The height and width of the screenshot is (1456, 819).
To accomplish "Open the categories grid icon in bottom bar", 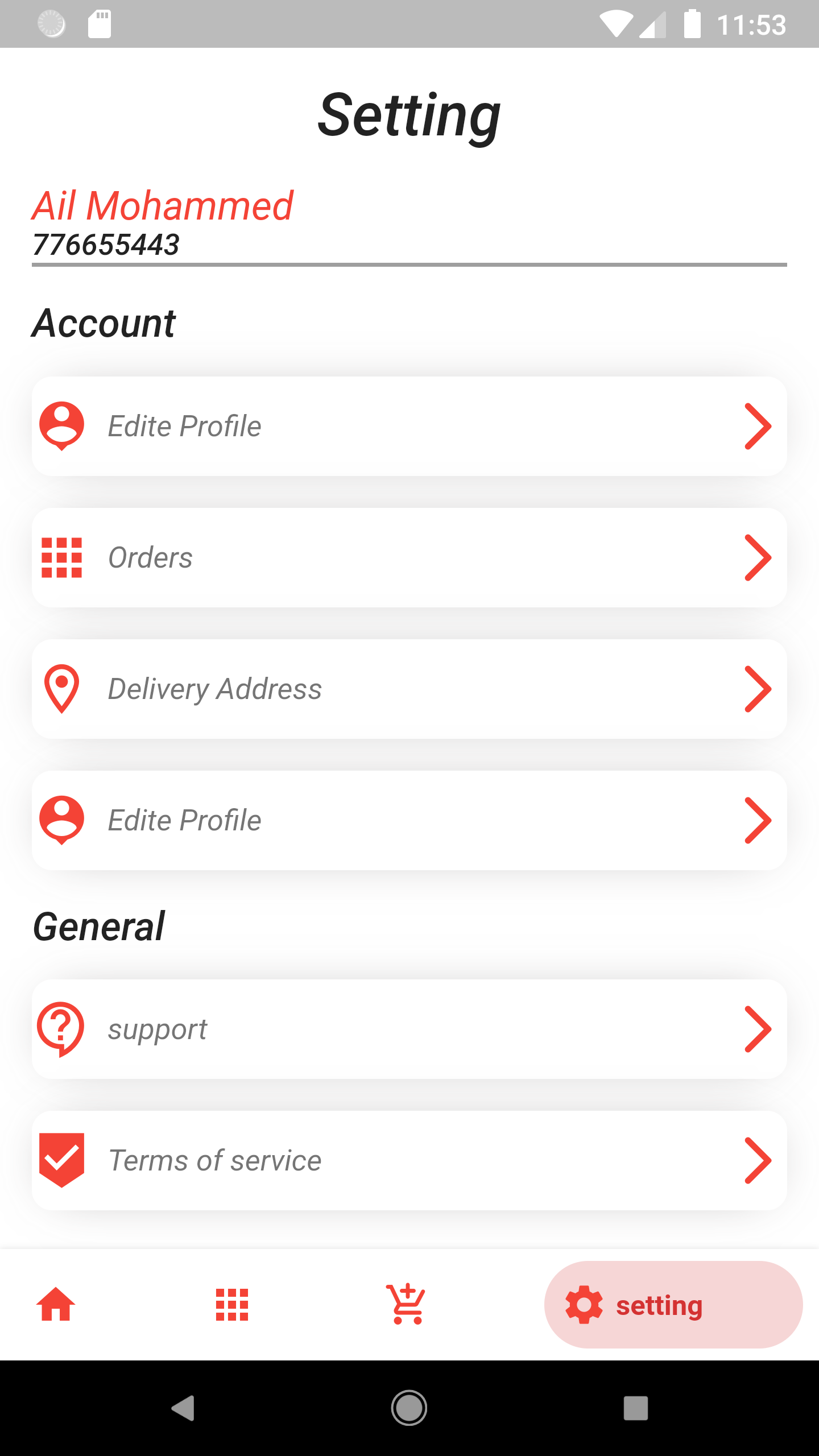I will click(x=230, y=1304).
